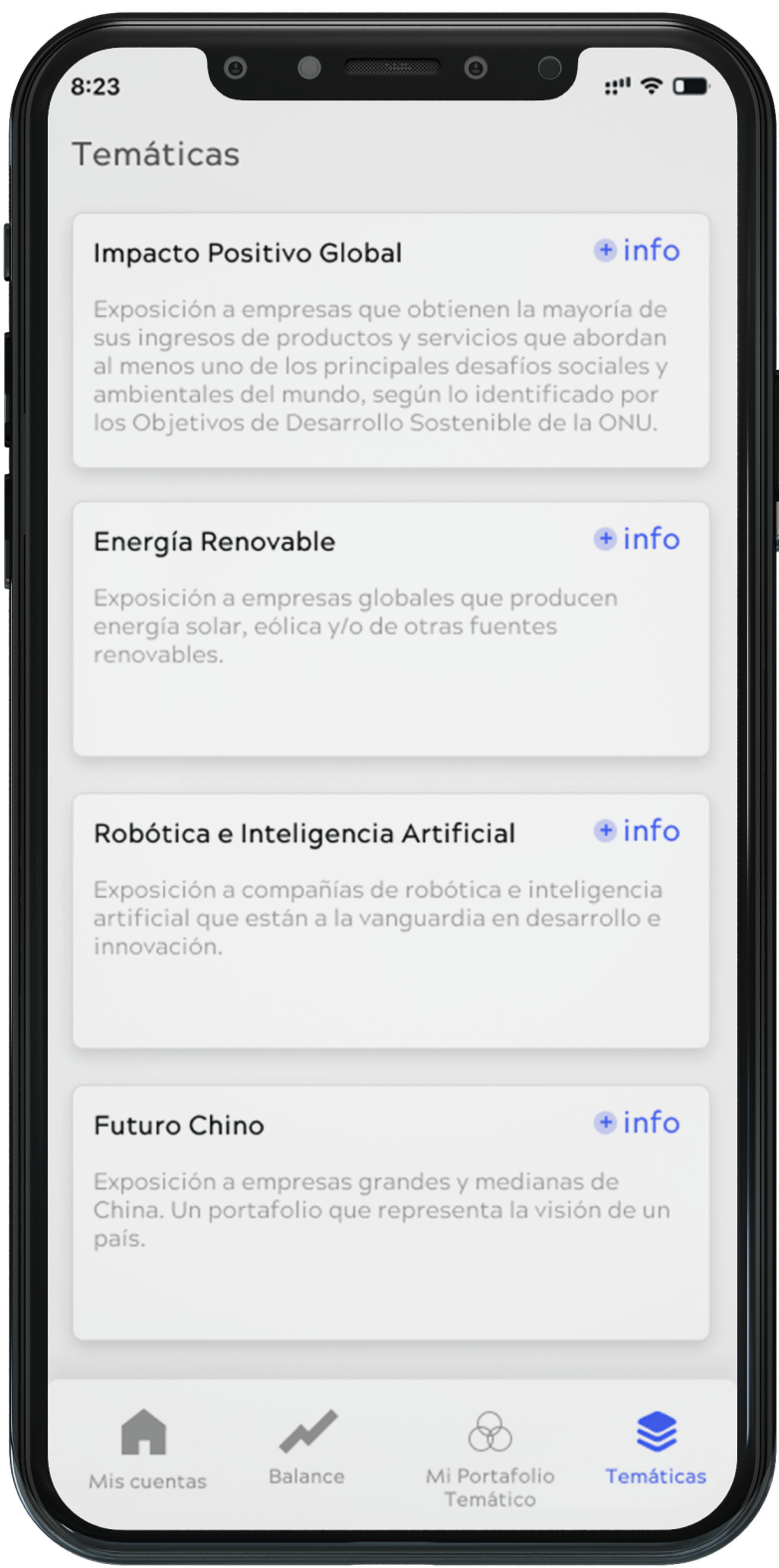Screen dimensions: 779x1568
Task: Click the plus icon beside Impacto Positivo Global info
Action: [605, 251]
